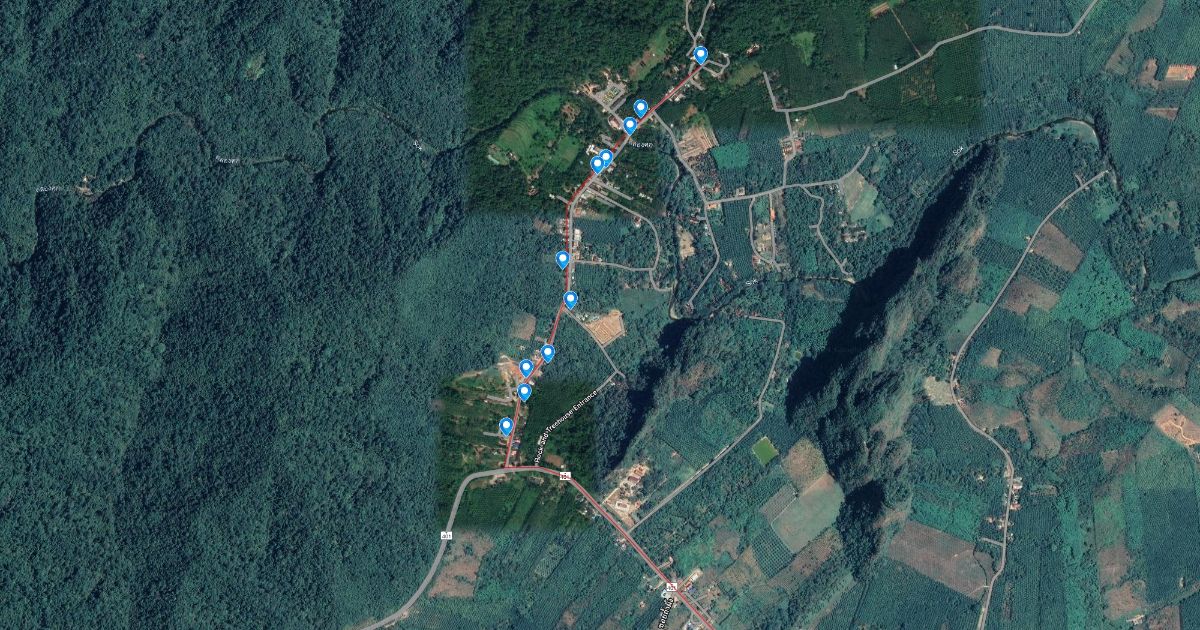Viewport: 1200px width, 630px height.
Task: Tap the pin beside the sandy cleared plot
Action: click(x=570, y=300)
